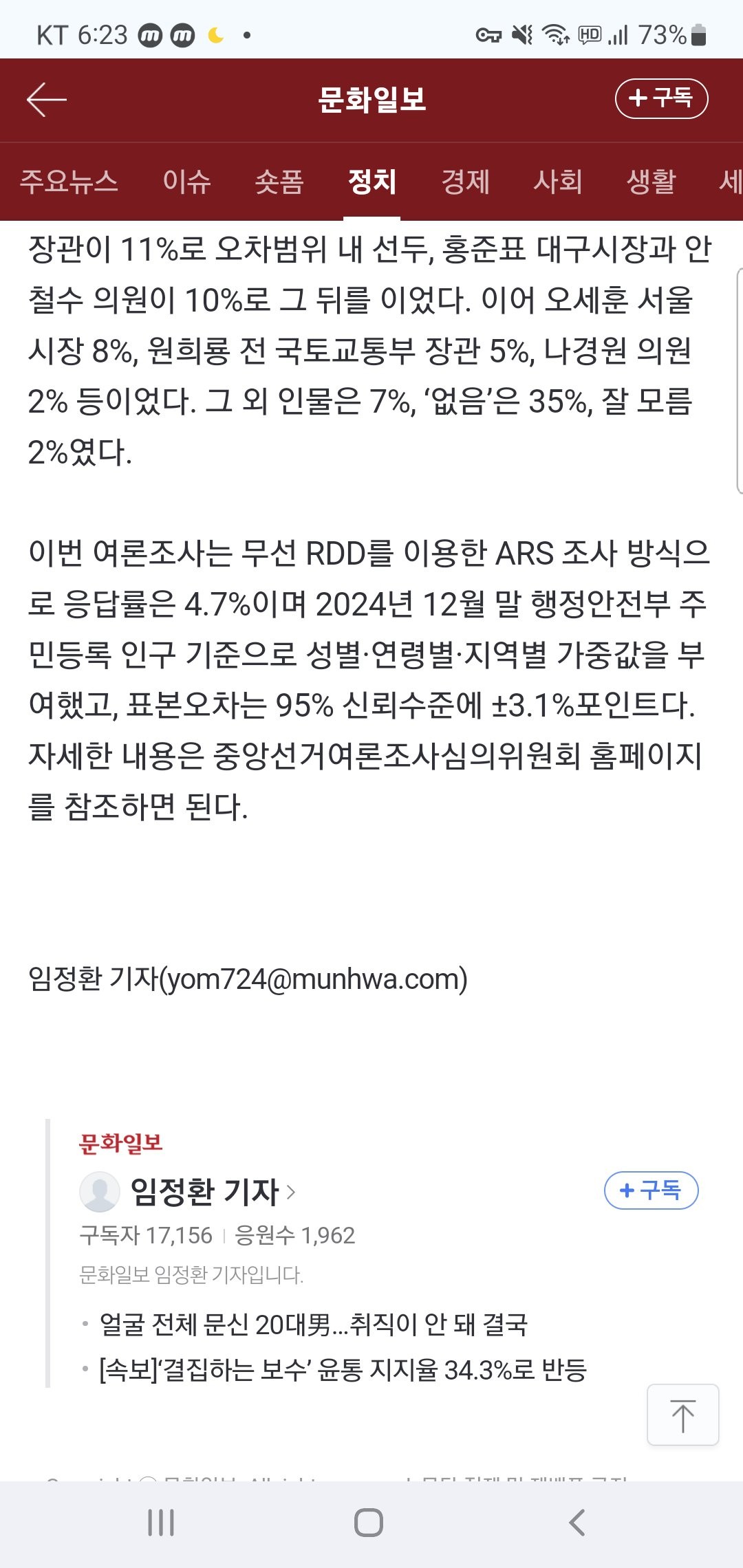Go back using the header arrow
Viewport: 743px width, 1568px height.
(x=46, y=100)
